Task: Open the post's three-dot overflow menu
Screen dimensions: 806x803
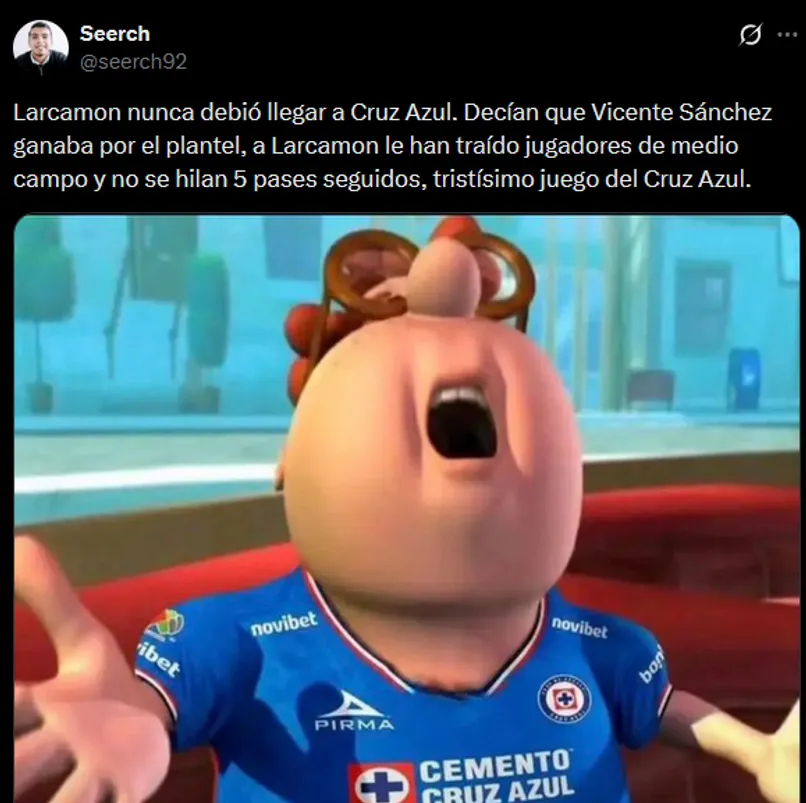Action: pos(786,36)
